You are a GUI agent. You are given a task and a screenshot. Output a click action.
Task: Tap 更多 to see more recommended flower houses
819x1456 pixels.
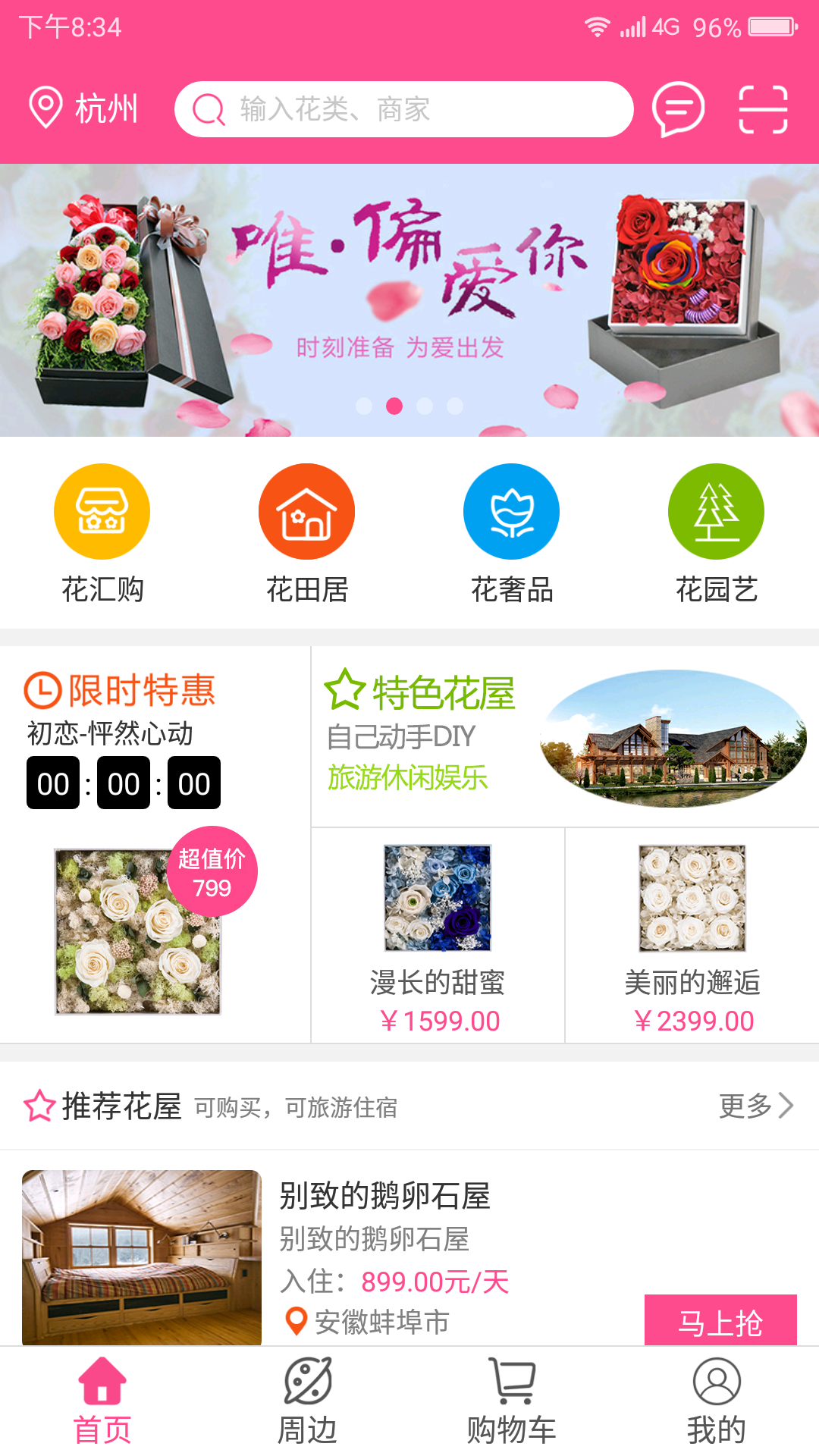[x=755, y=1106]
